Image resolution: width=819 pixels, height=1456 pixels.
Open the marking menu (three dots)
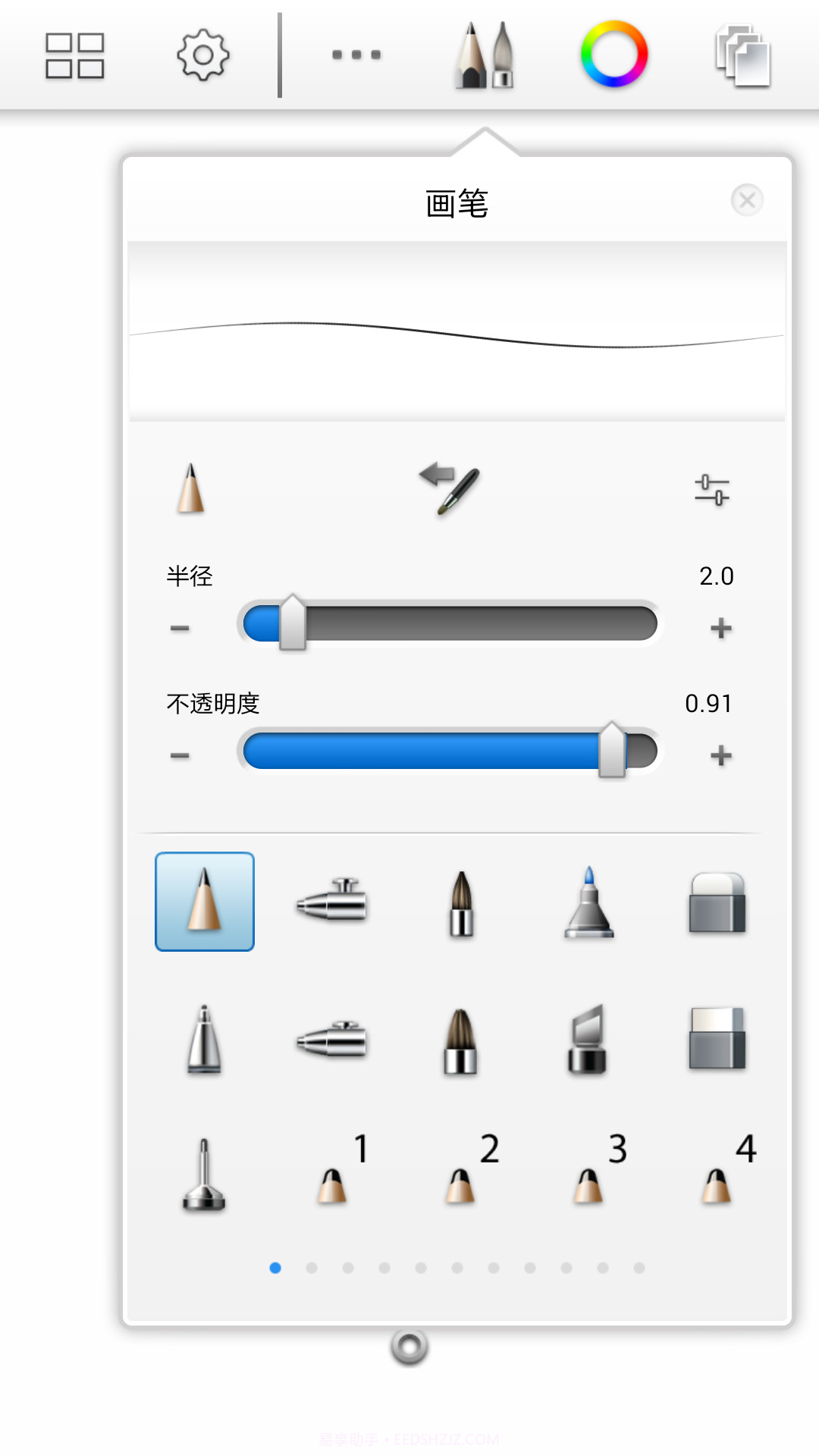point(355,55)
